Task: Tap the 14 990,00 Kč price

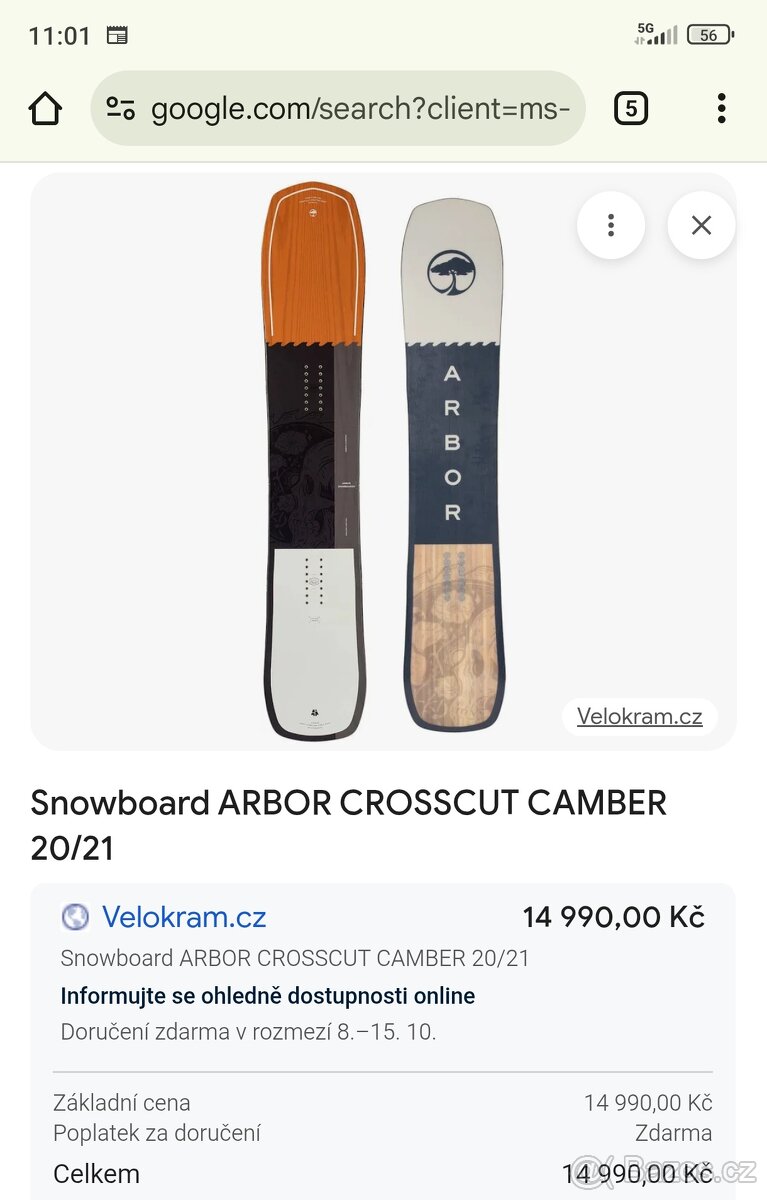Action: click(613, 916)
